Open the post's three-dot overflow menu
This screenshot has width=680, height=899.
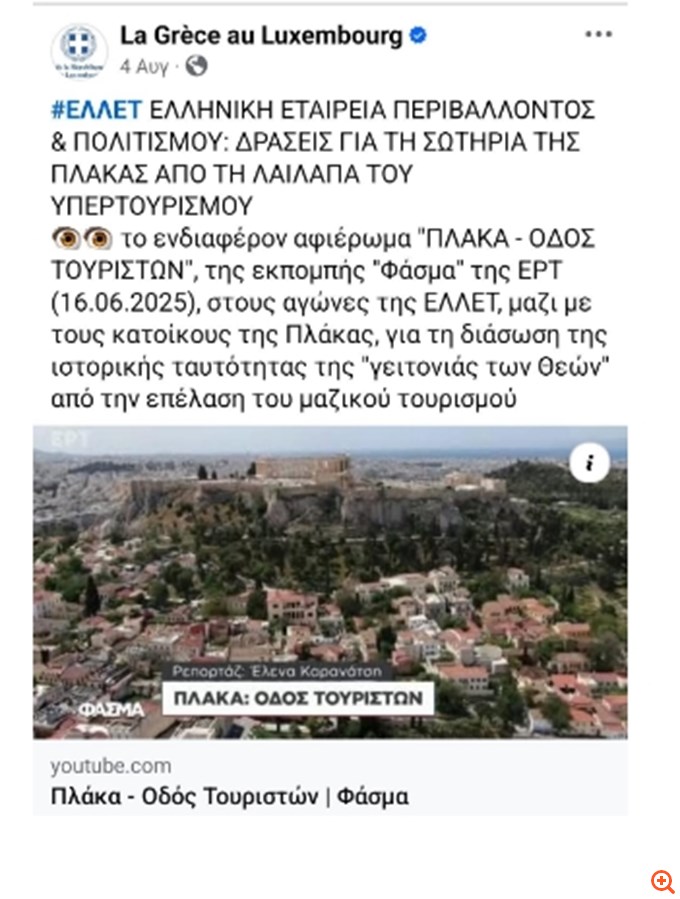coord(598,35)
